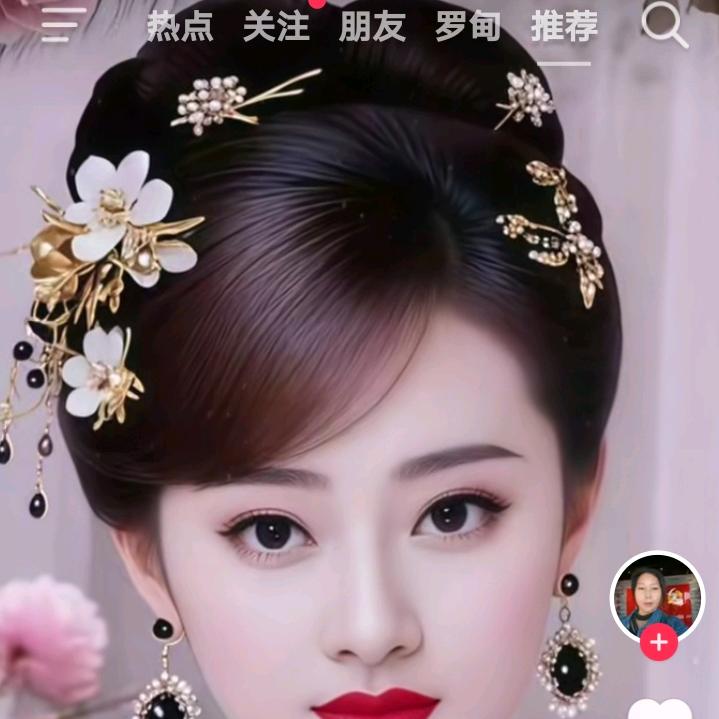Open the search icon

click(x=664, y=26)
